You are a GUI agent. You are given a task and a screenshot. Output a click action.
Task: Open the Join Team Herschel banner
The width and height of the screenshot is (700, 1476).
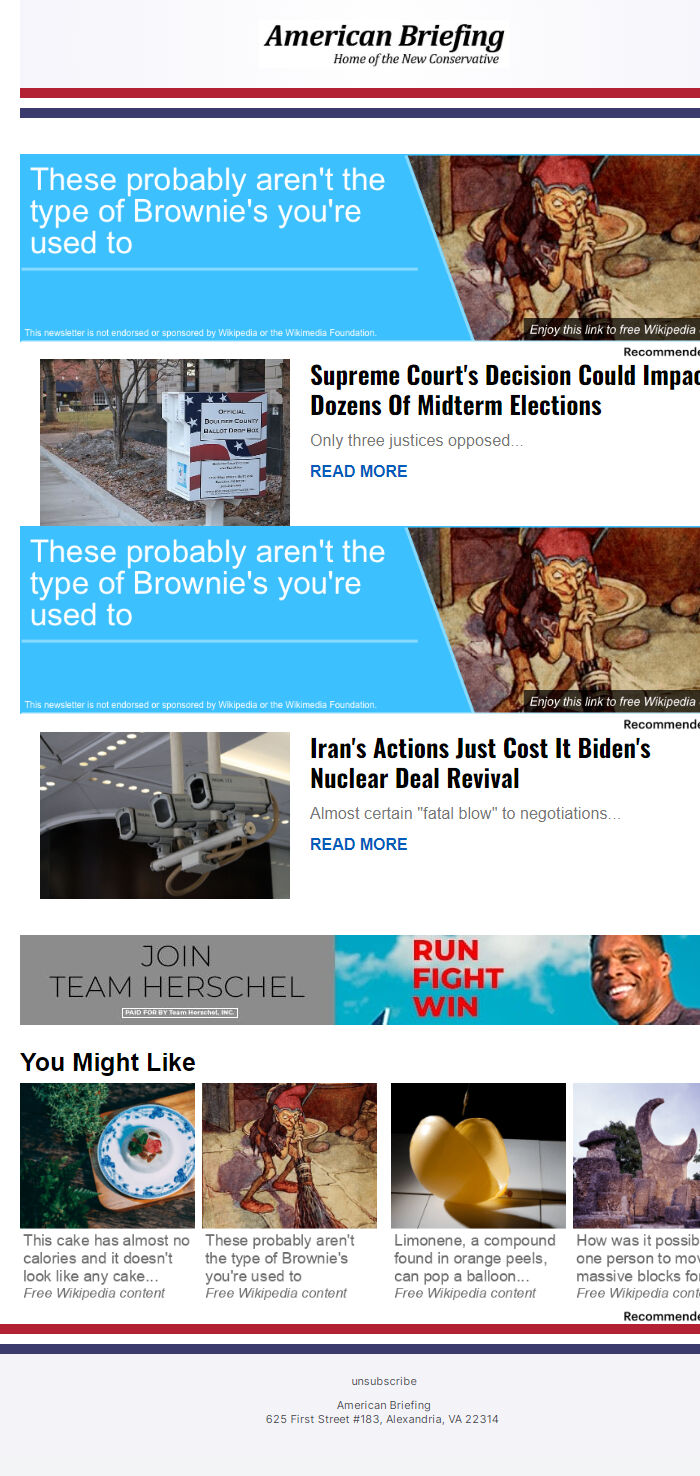[360, 980]
